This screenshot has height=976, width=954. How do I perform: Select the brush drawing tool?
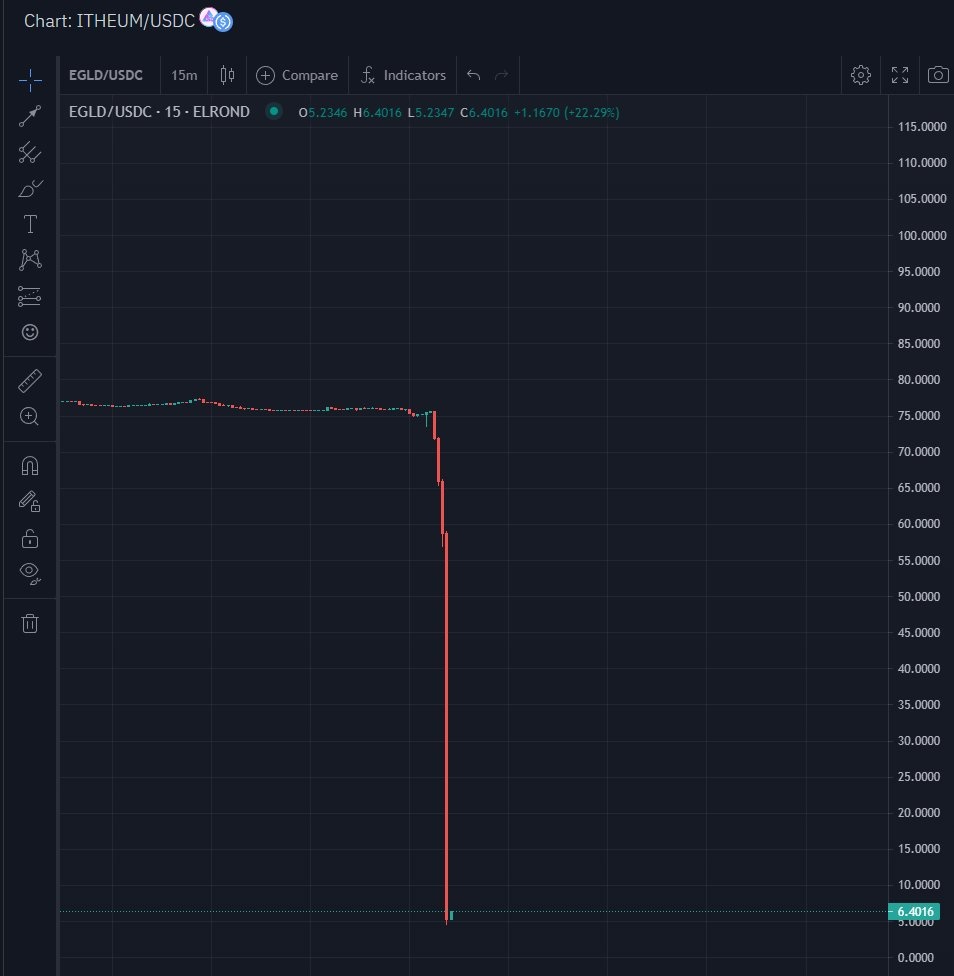click(30, 188)
